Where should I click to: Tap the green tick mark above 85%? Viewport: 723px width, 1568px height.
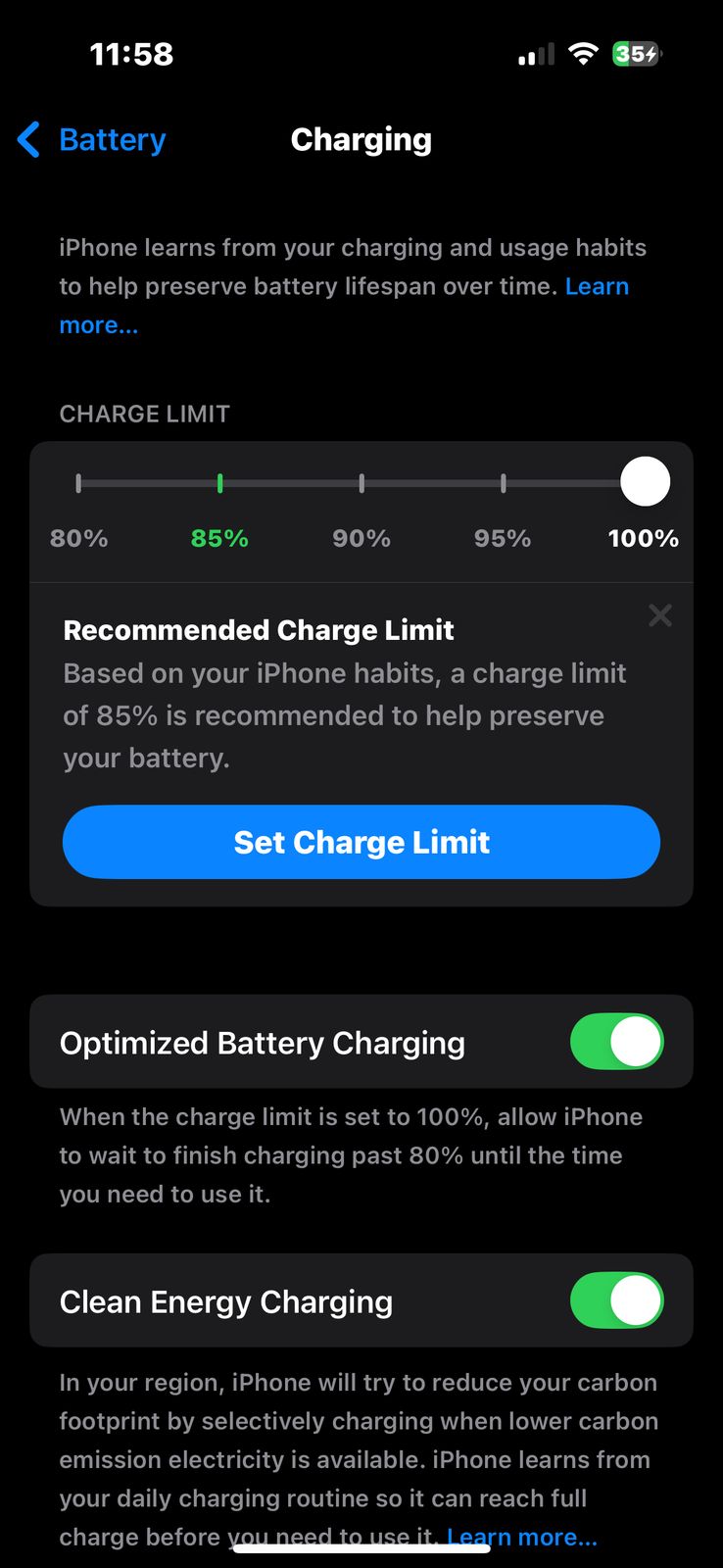[x=219, y=482]
